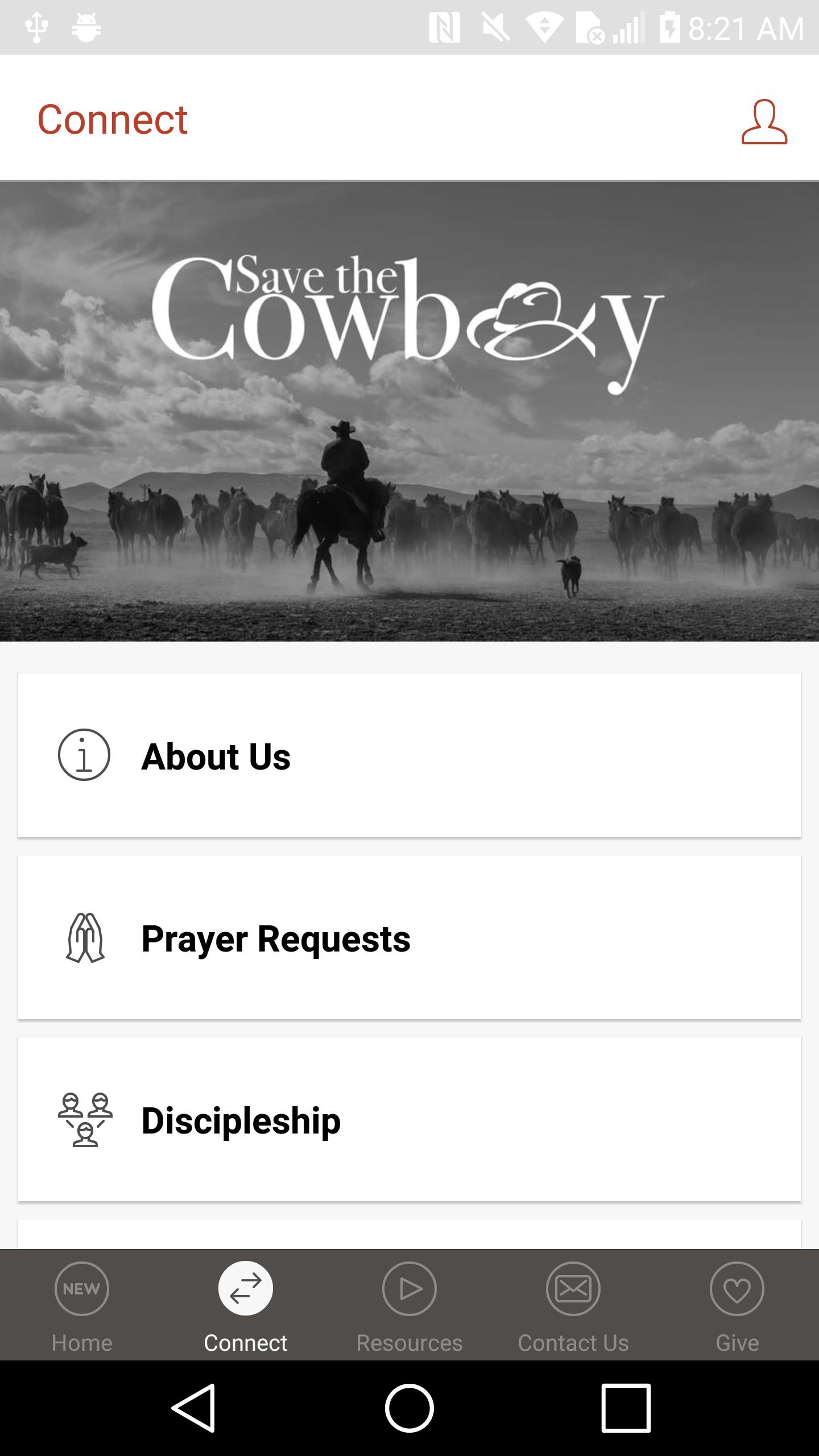Open the user profile icon
The height and width of the screenshot is (1456, 819).
[x=764, y=121]
